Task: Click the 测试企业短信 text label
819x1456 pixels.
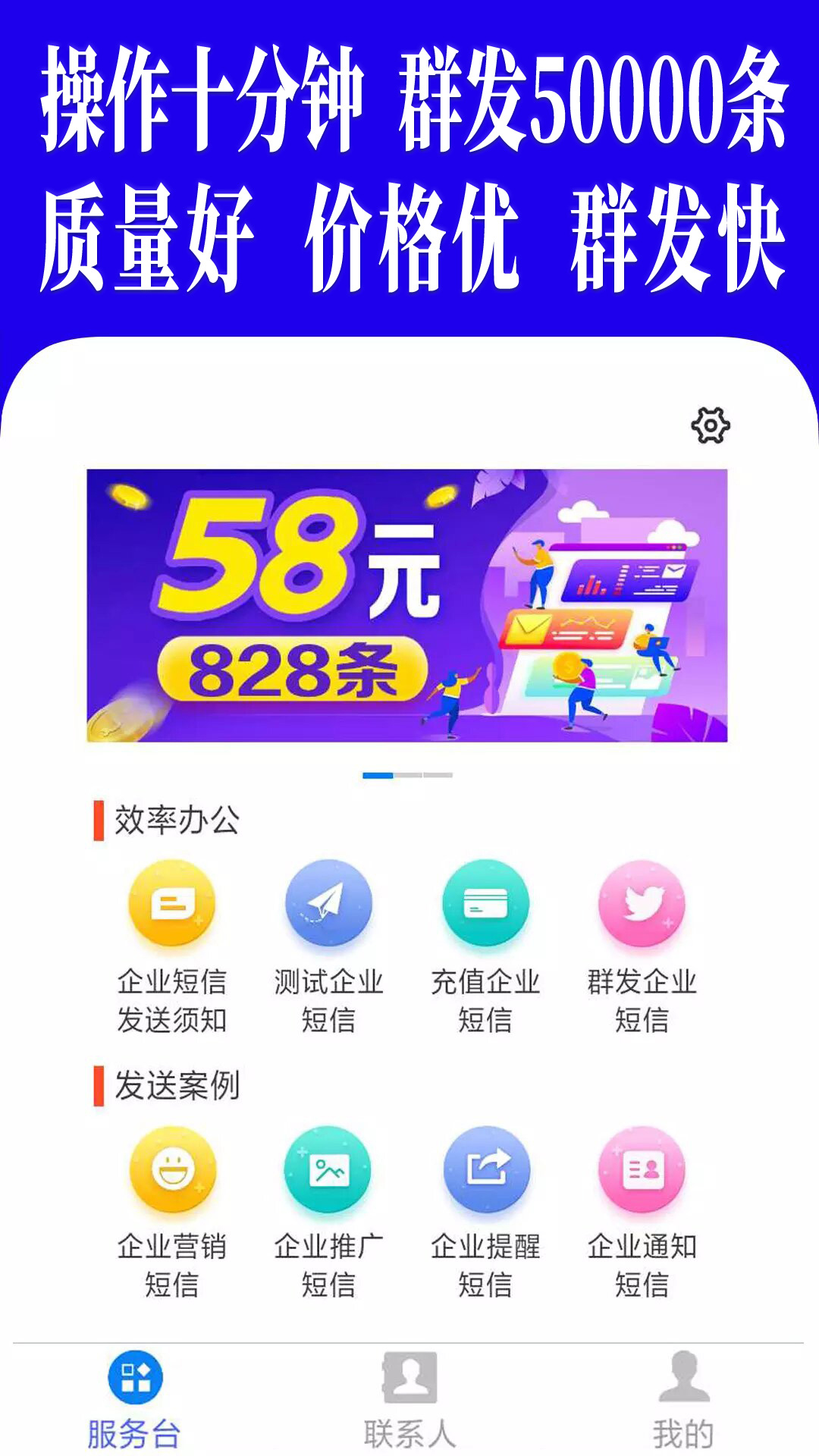Action: (x=329, y=1001)
